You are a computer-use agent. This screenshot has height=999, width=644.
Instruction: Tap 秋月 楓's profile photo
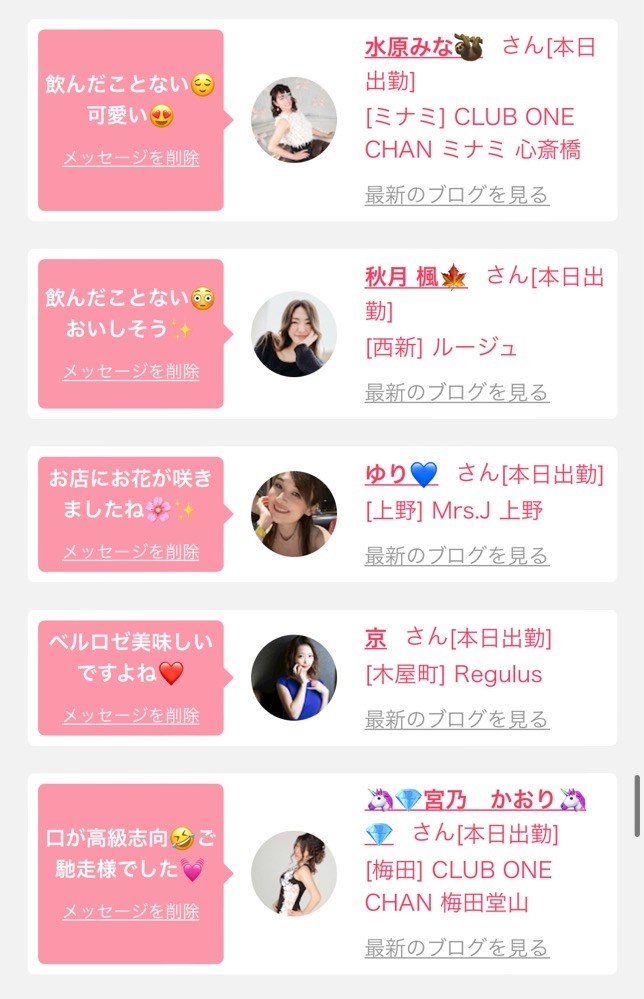pyautogui.click(x=294, y=334)
